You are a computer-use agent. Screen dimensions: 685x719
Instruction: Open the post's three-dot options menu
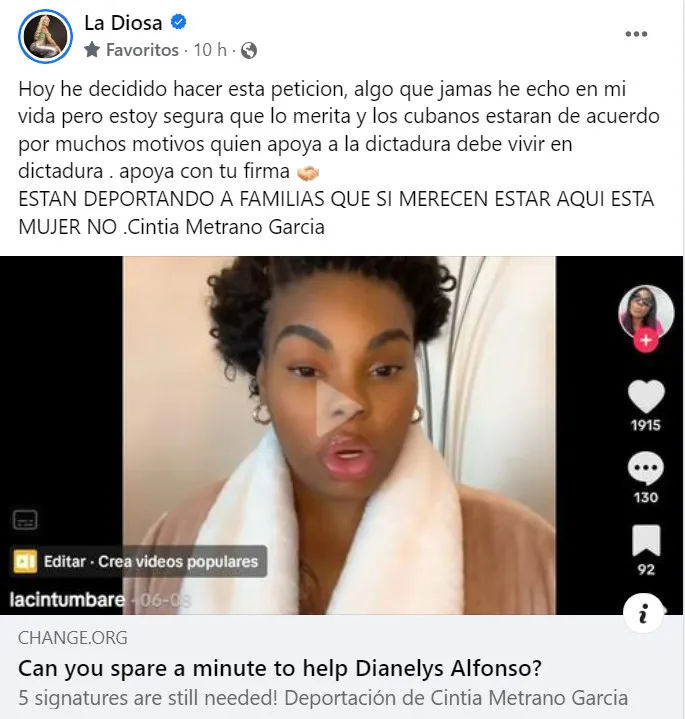tap(636, 34)
